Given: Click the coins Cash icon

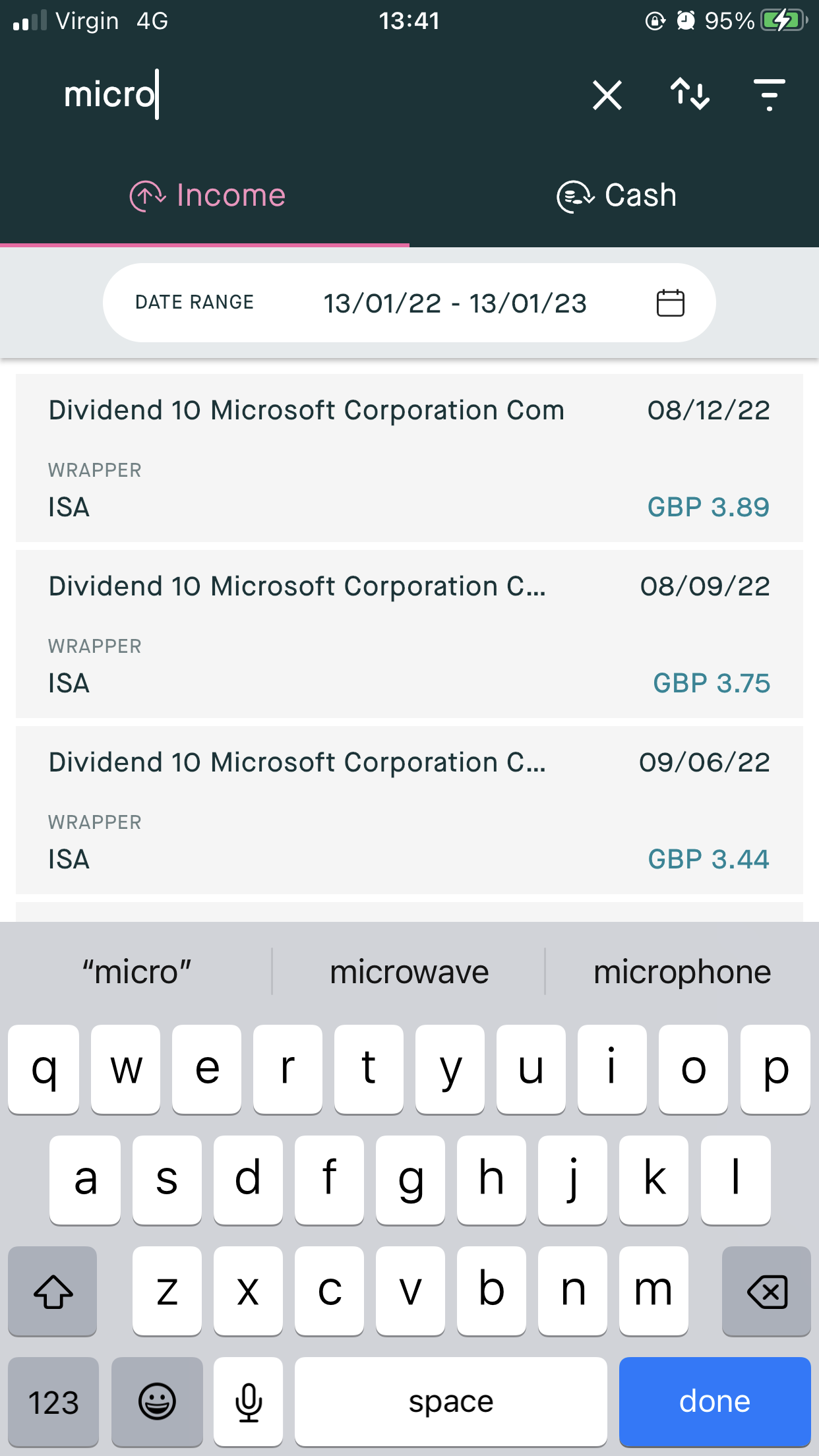Looking at the screenshot, I should coord(573,195).
